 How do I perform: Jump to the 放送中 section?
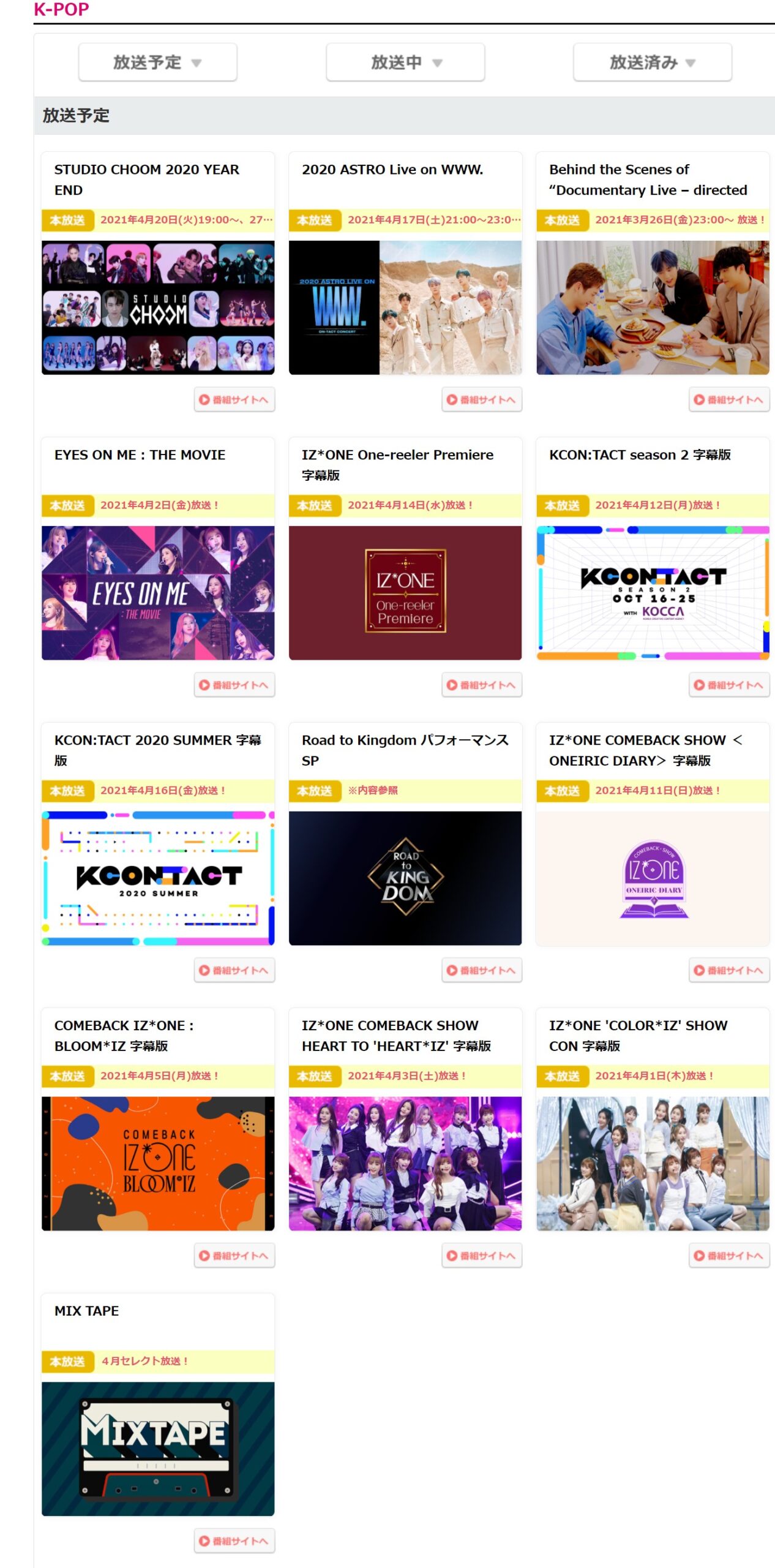point(405,62)
